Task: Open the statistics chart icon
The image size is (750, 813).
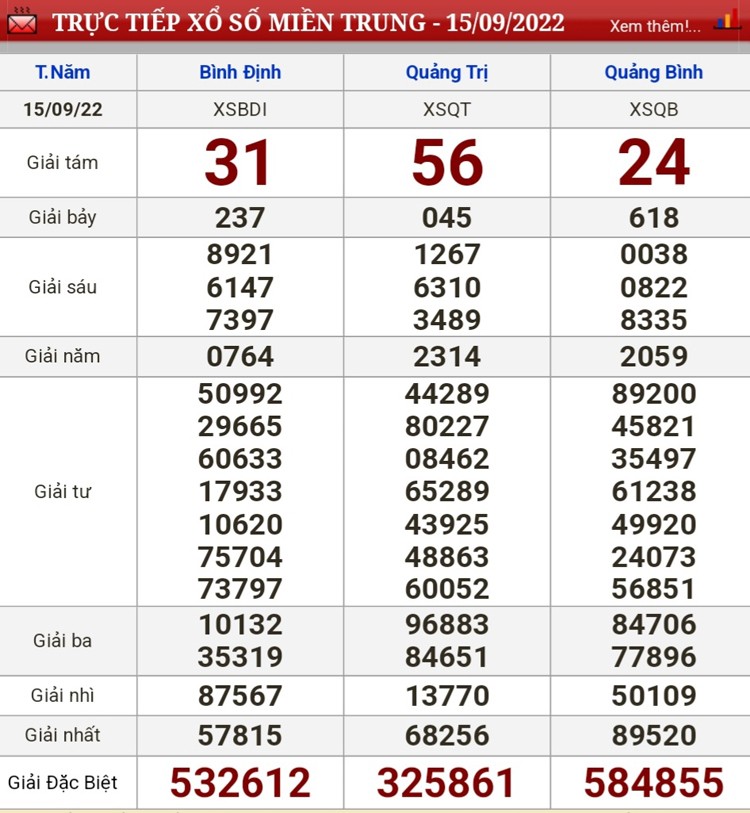Action: coord(726,22)
